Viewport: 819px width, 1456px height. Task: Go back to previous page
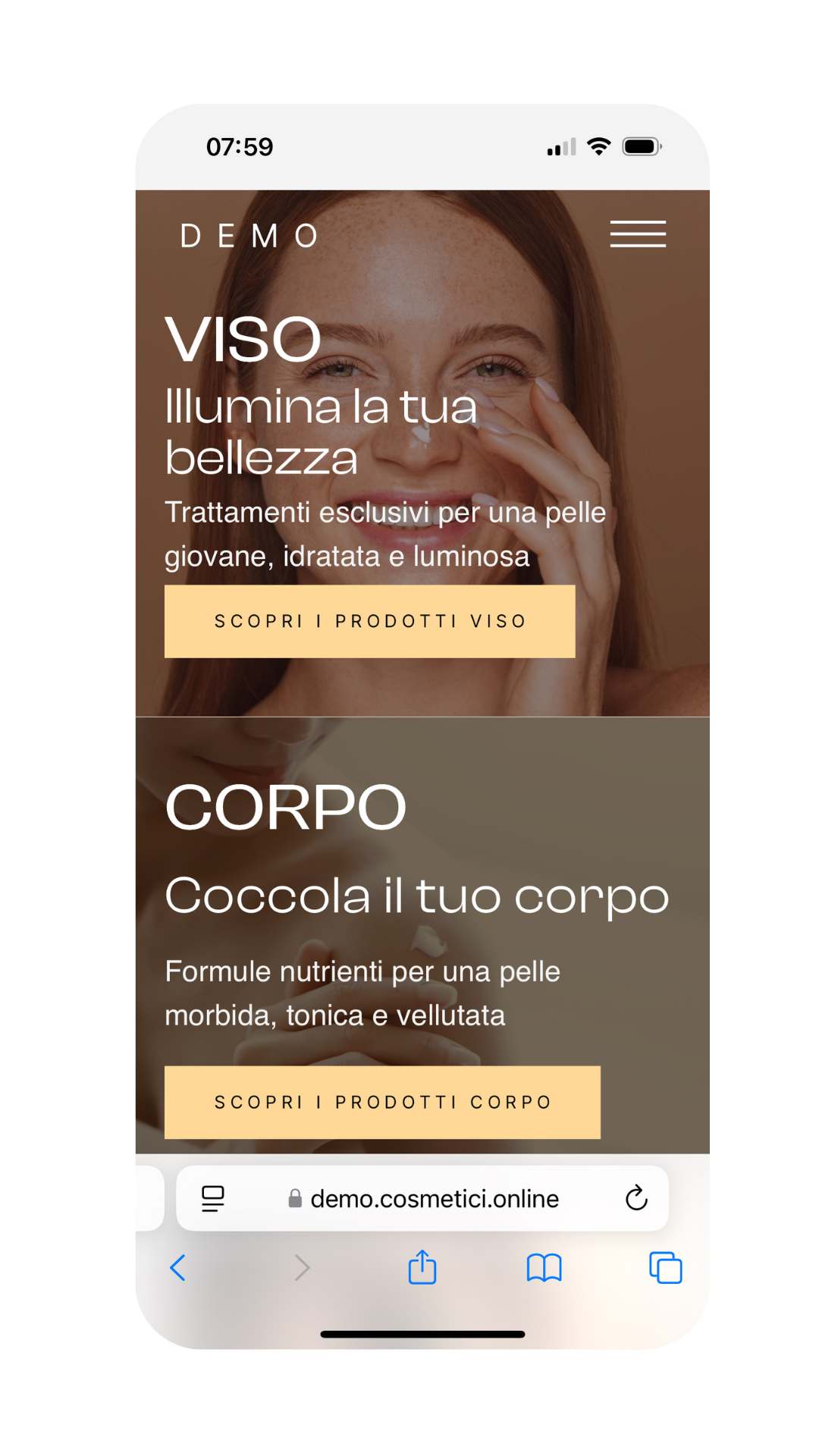(x=178, y=1267)
